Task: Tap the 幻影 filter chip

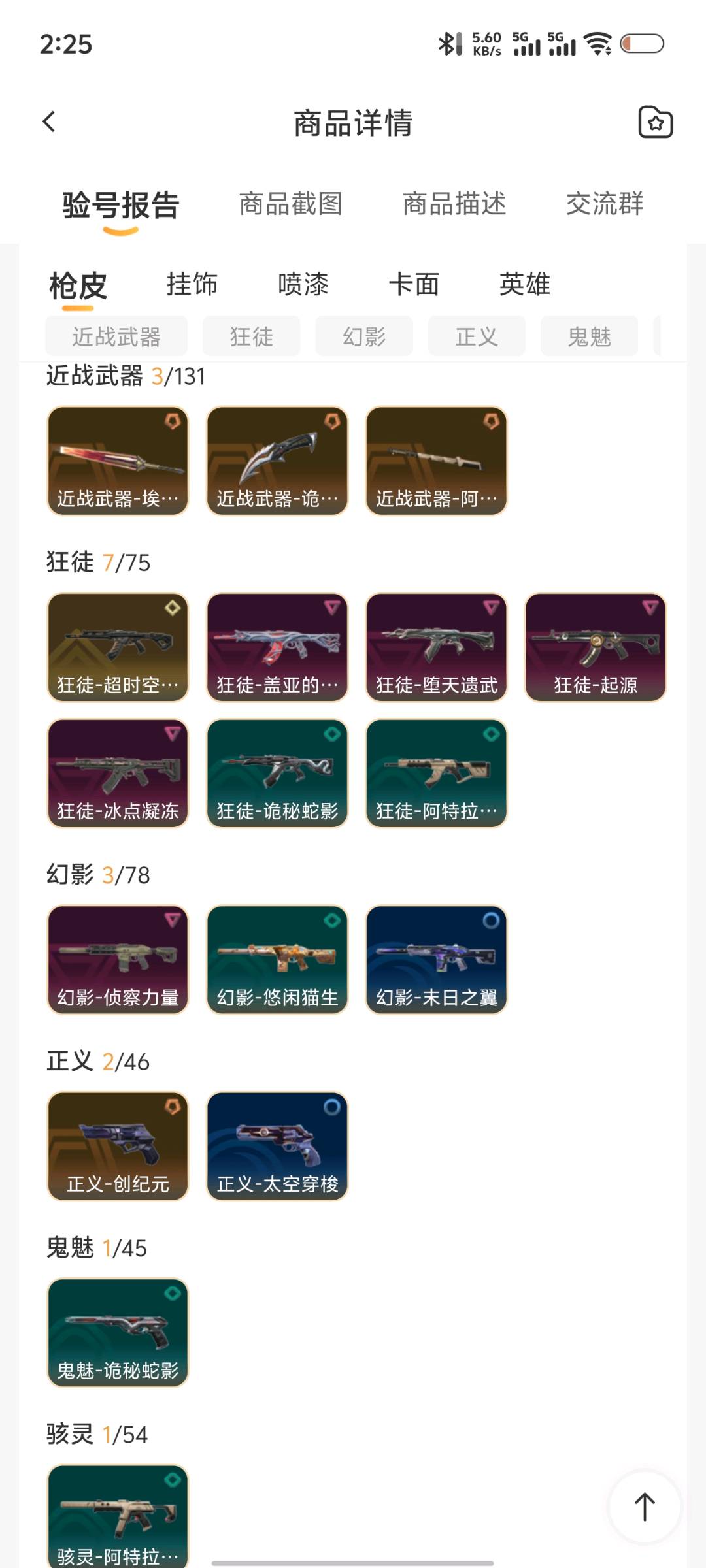Action: (364, 336)
